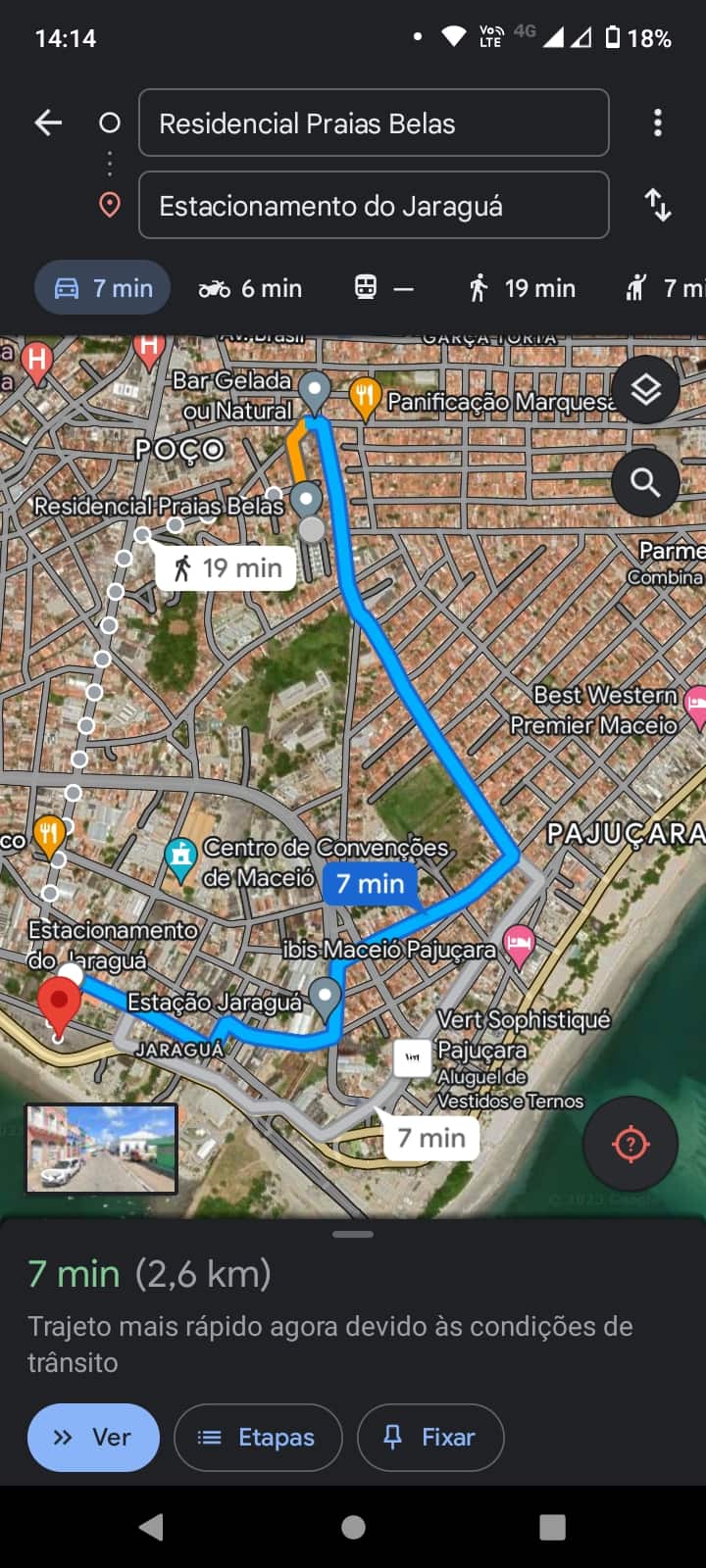Open the Etapas list of steps
The width and height of the screenshot is (706, 1568).
[258, 1438]
